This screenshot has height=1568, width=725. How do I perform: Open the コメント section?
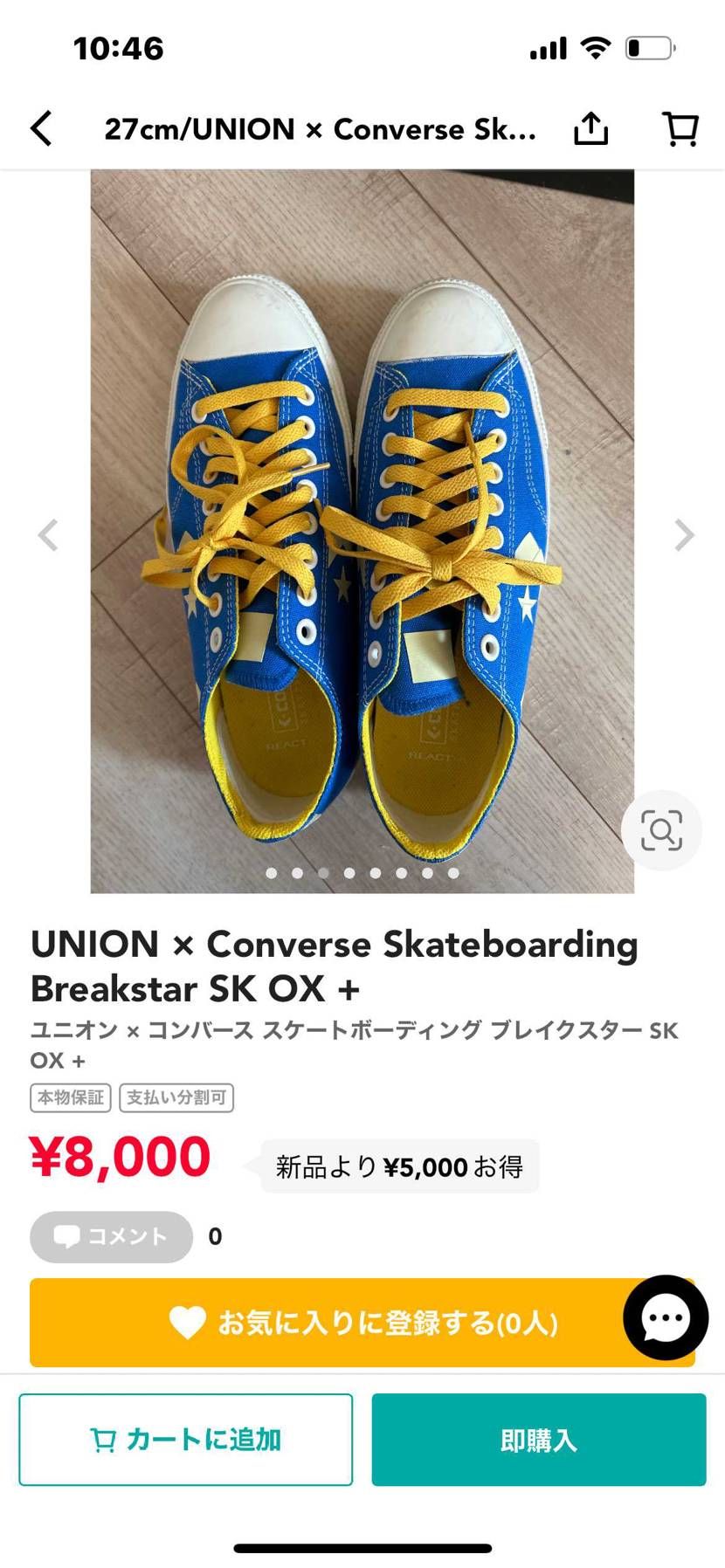click(110, 1236)
